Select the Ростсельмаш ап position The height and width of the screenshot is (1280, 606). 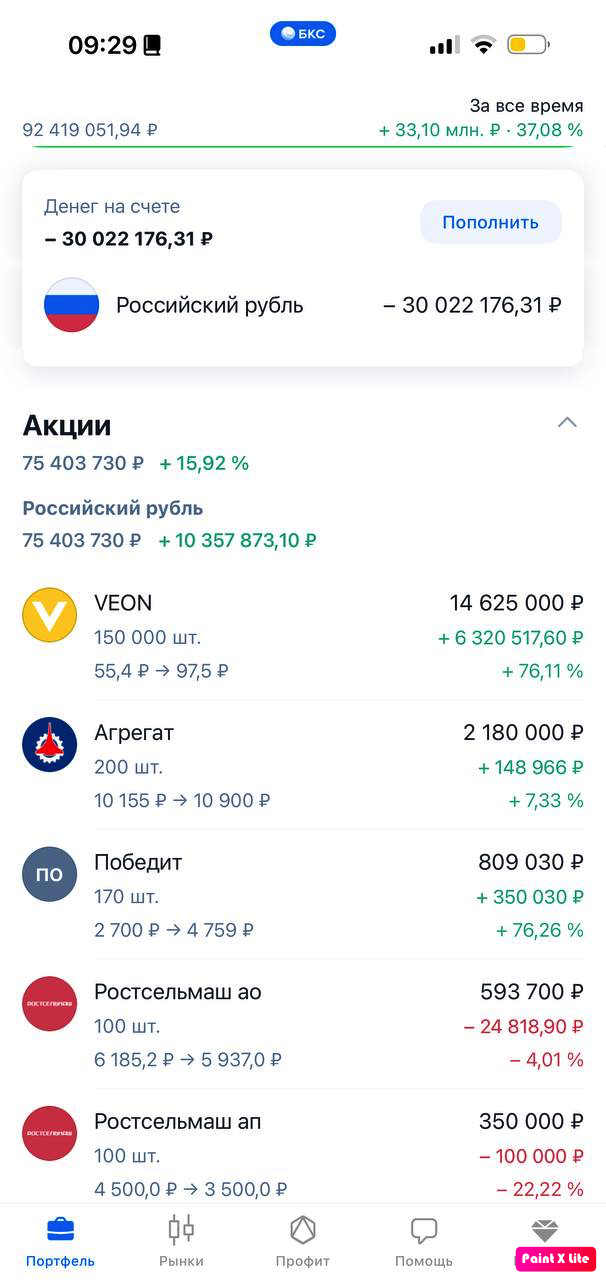click(302, 1155)
